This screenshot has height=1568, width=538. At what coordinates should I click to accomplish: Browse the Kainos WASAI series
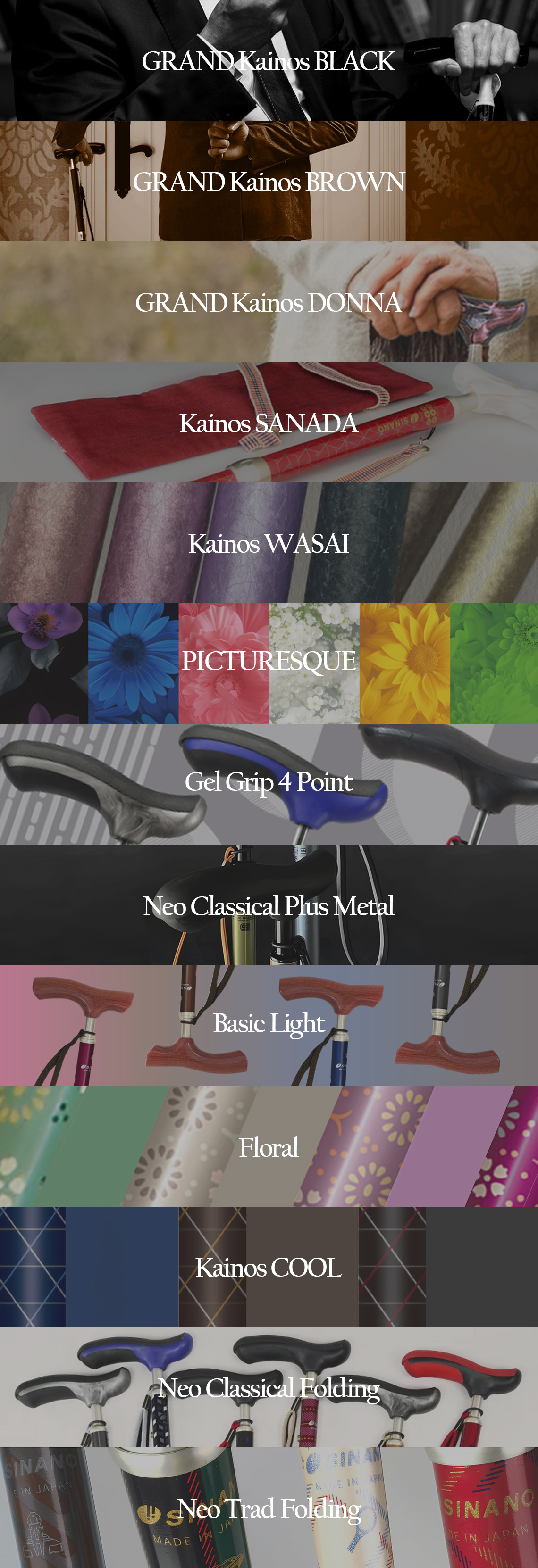(269, 543)
